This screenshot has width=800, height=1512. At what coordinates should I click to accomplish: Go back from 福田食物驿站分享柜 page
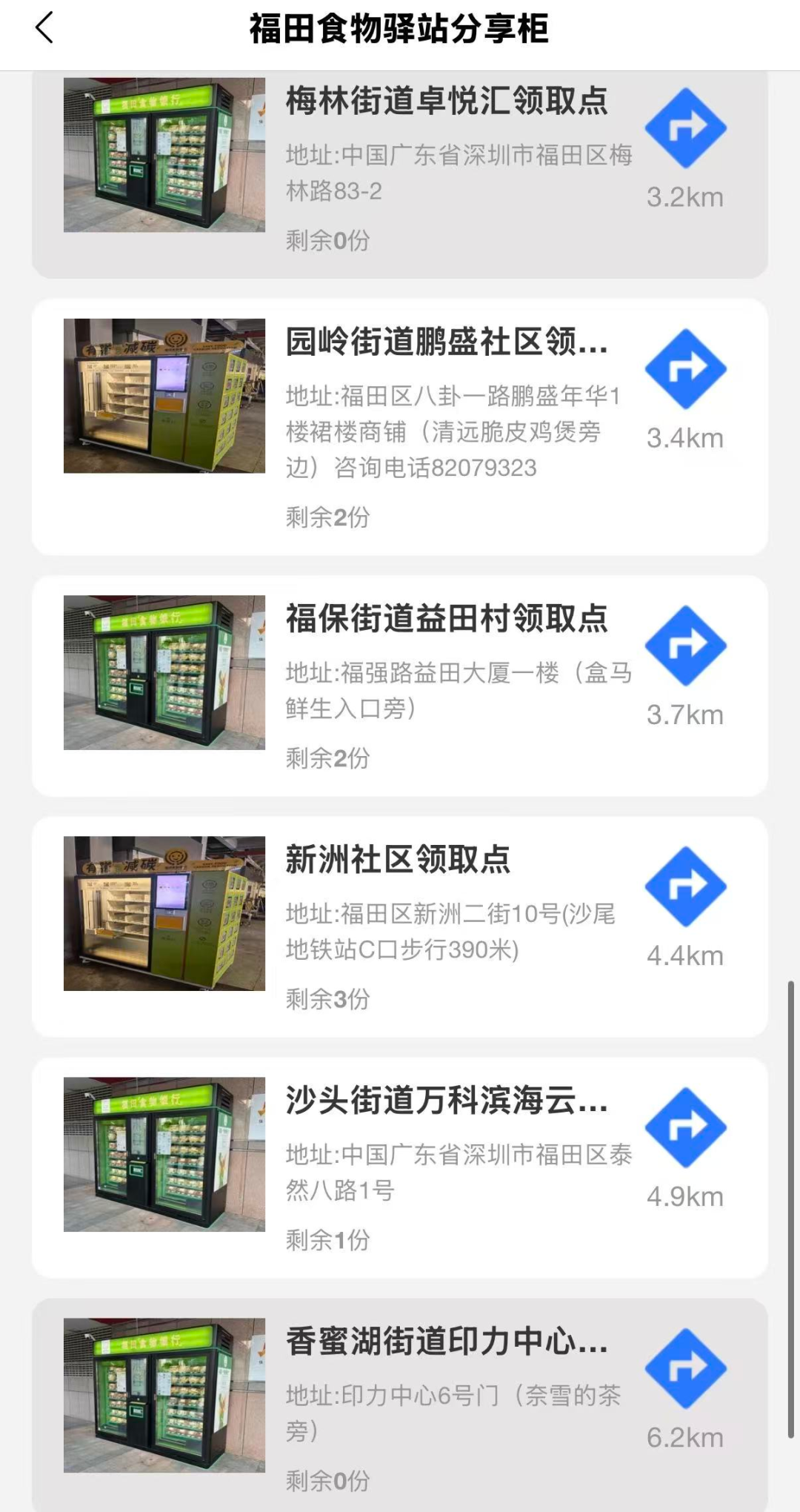tap(44, 29)
